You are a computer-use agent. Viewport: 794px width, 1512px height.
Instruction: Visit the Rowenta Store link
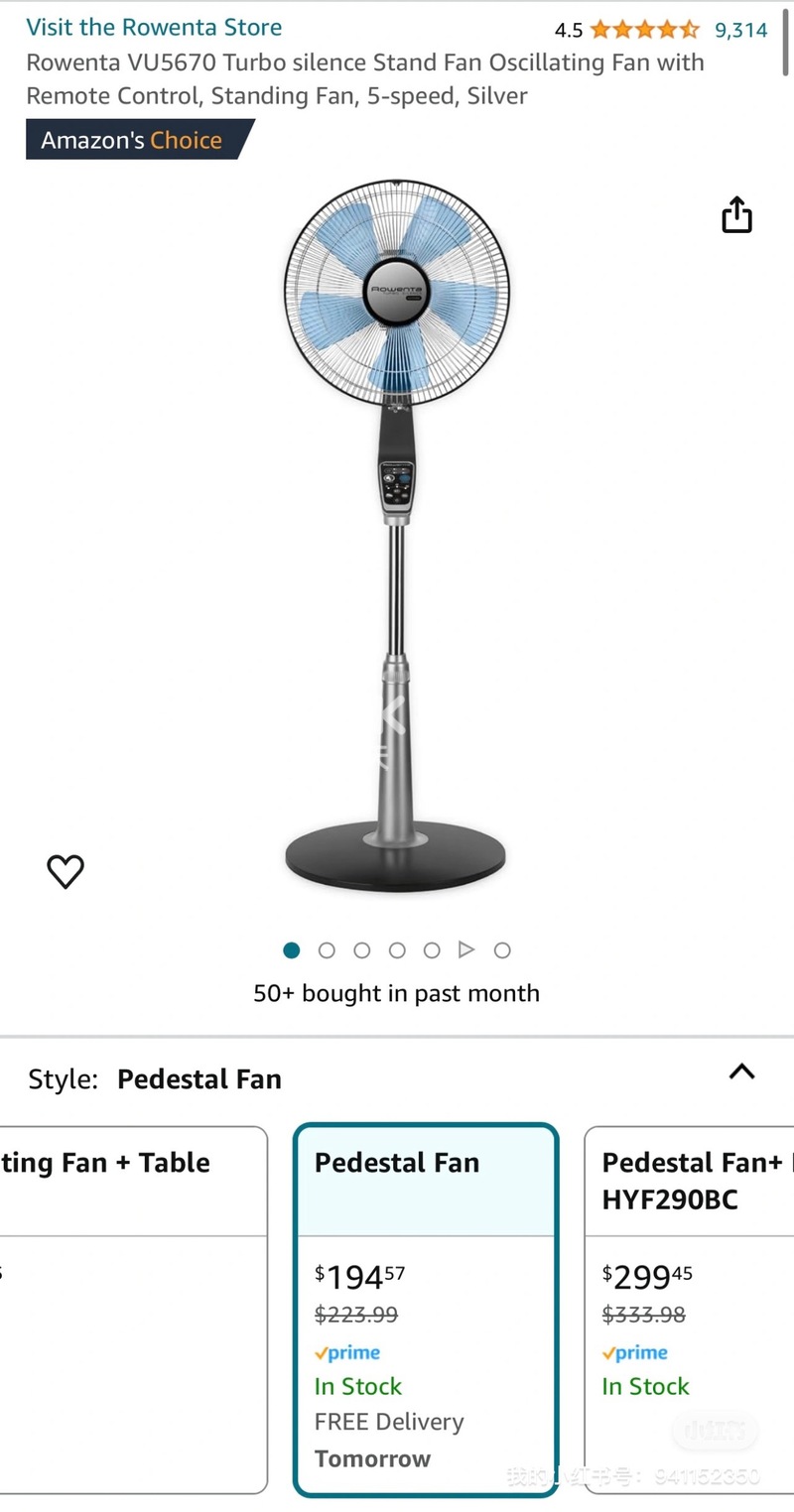coord(154,28)
